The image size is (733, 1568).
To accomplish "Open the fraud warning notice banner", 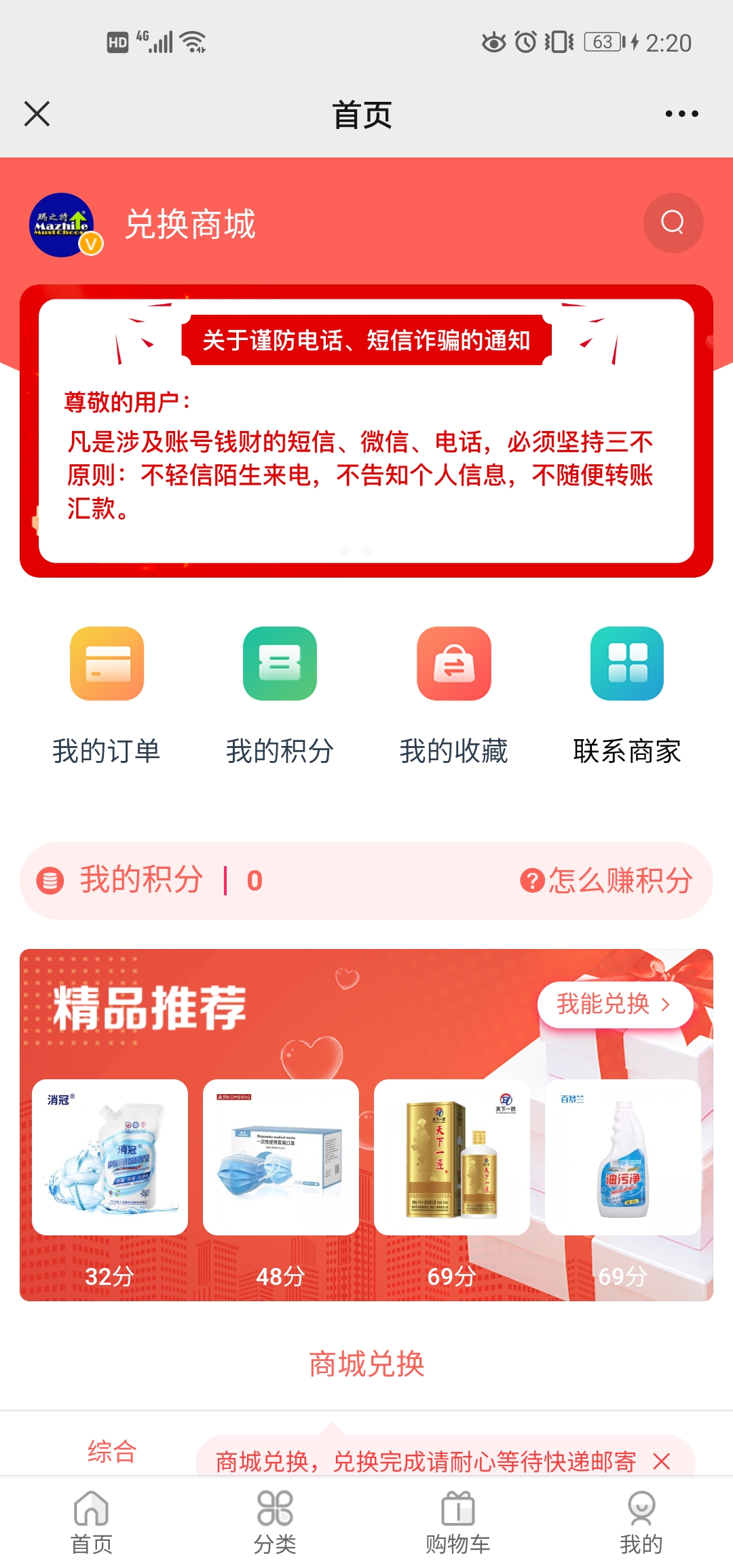I will (366, 432).
